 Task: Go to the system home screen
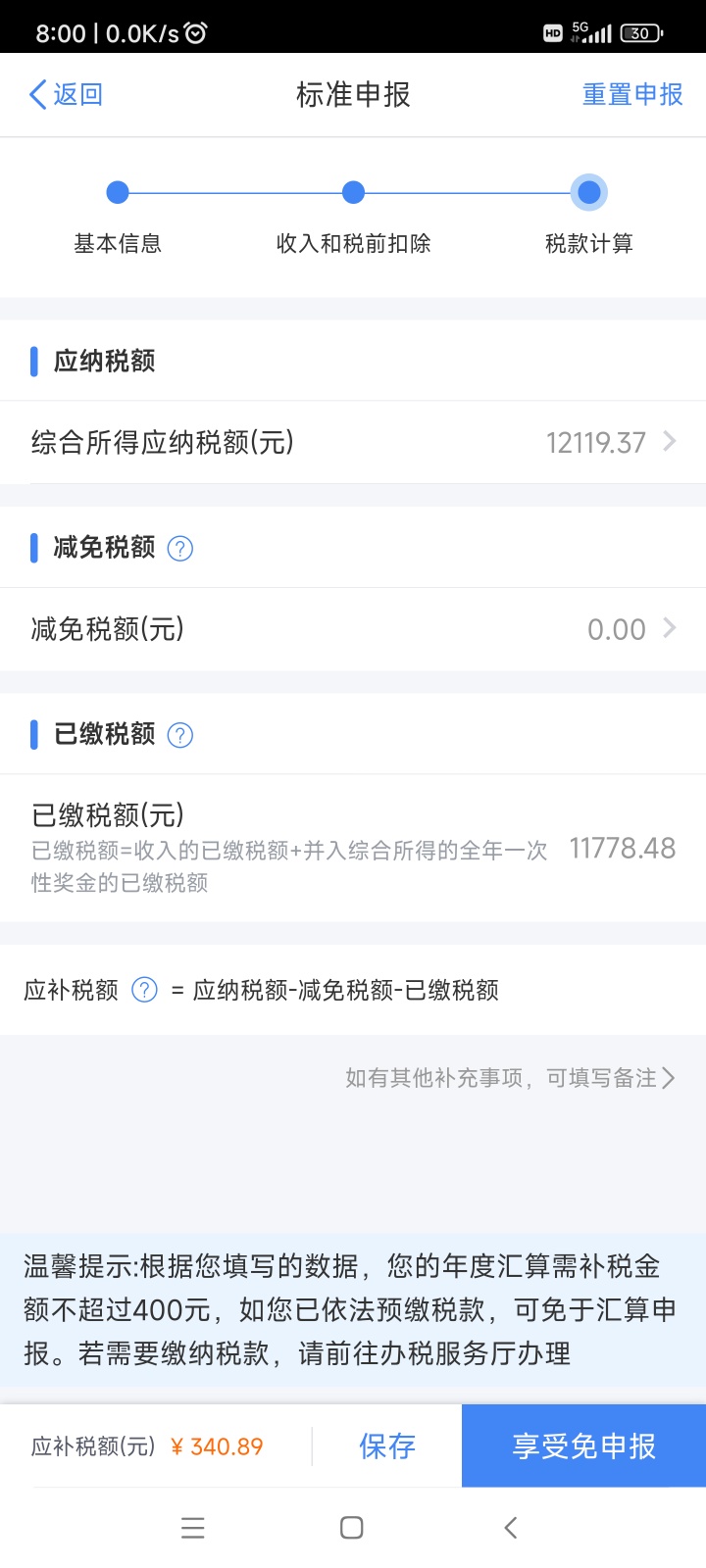tap(352, 1528)
